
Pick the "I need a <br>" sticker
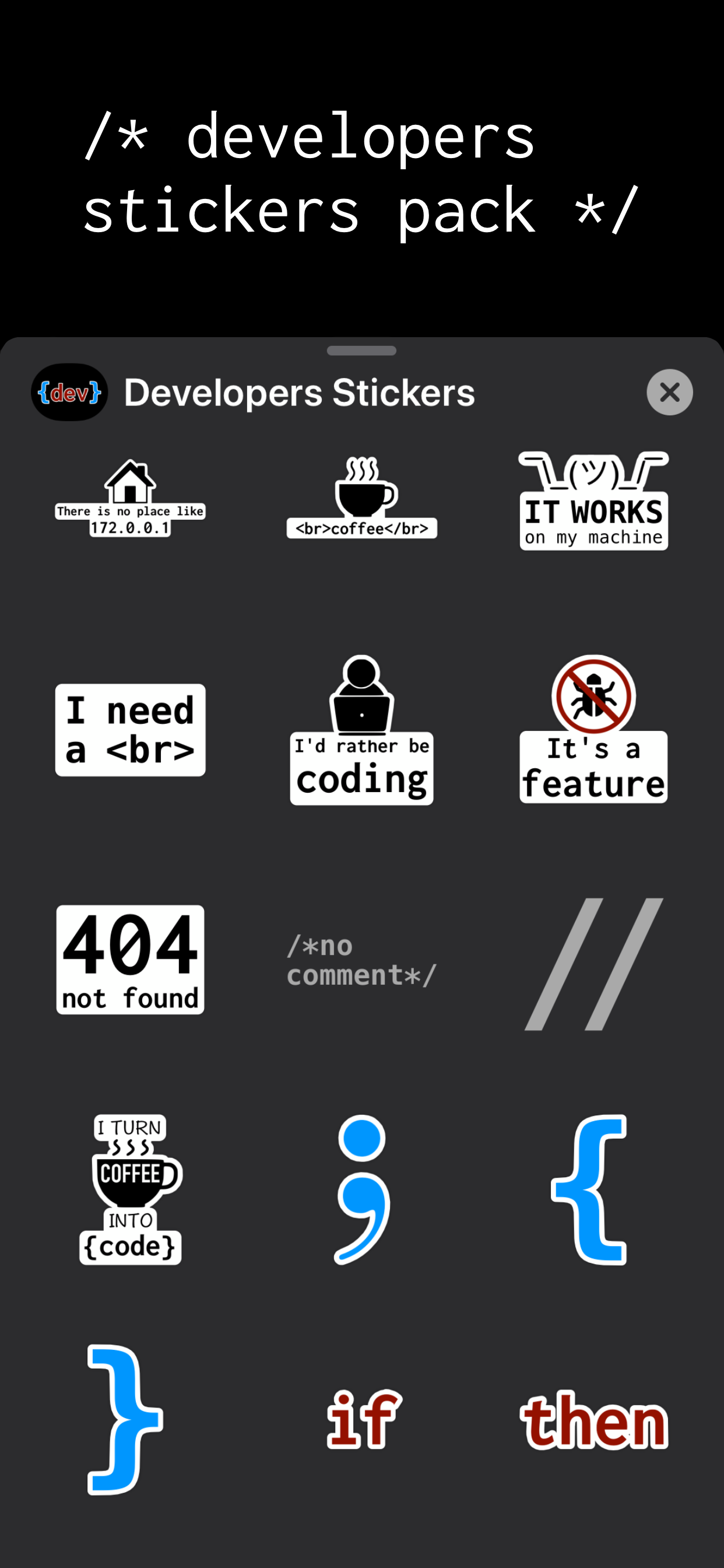pyautogui.click(x=130, y=730)
